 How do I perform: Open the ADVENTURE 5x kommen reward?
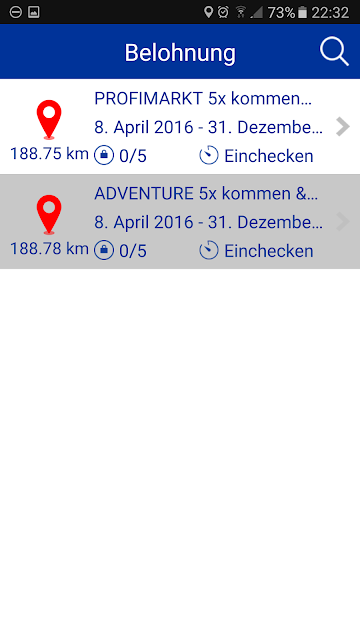180,222
